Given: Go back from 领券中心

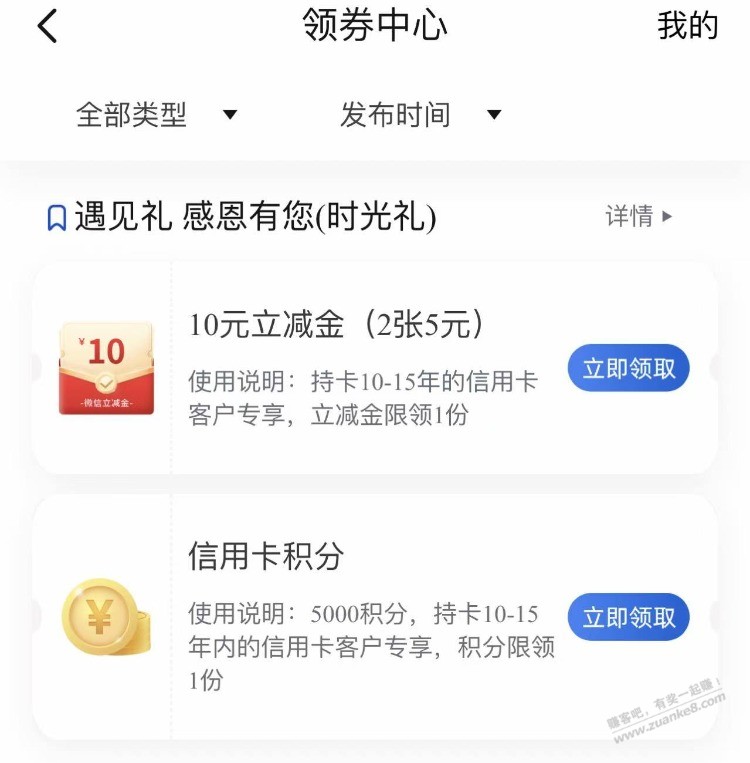Looking at the screenshot, I should tap(47, 27).
